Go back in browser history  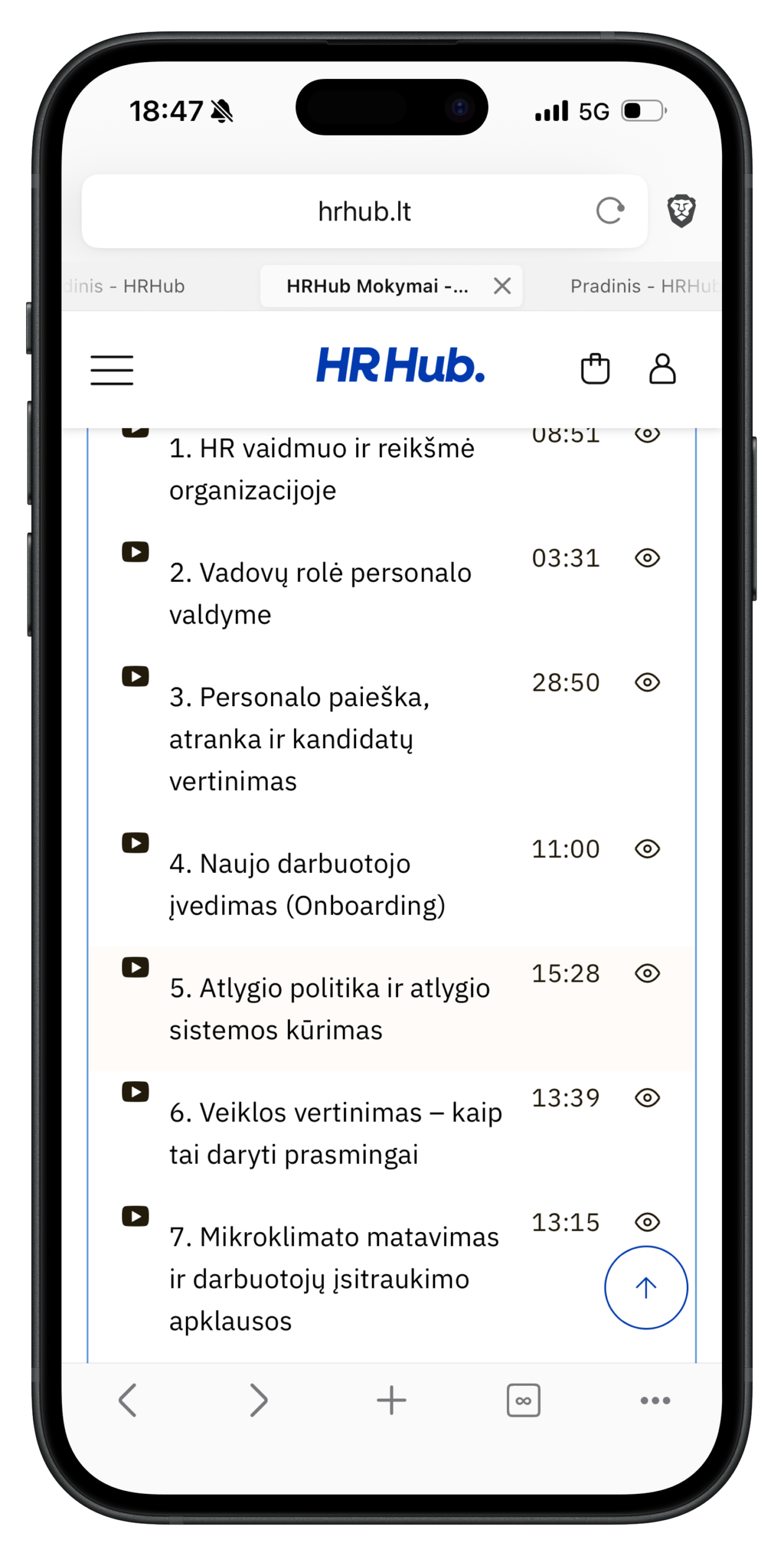pos(128,1400)
